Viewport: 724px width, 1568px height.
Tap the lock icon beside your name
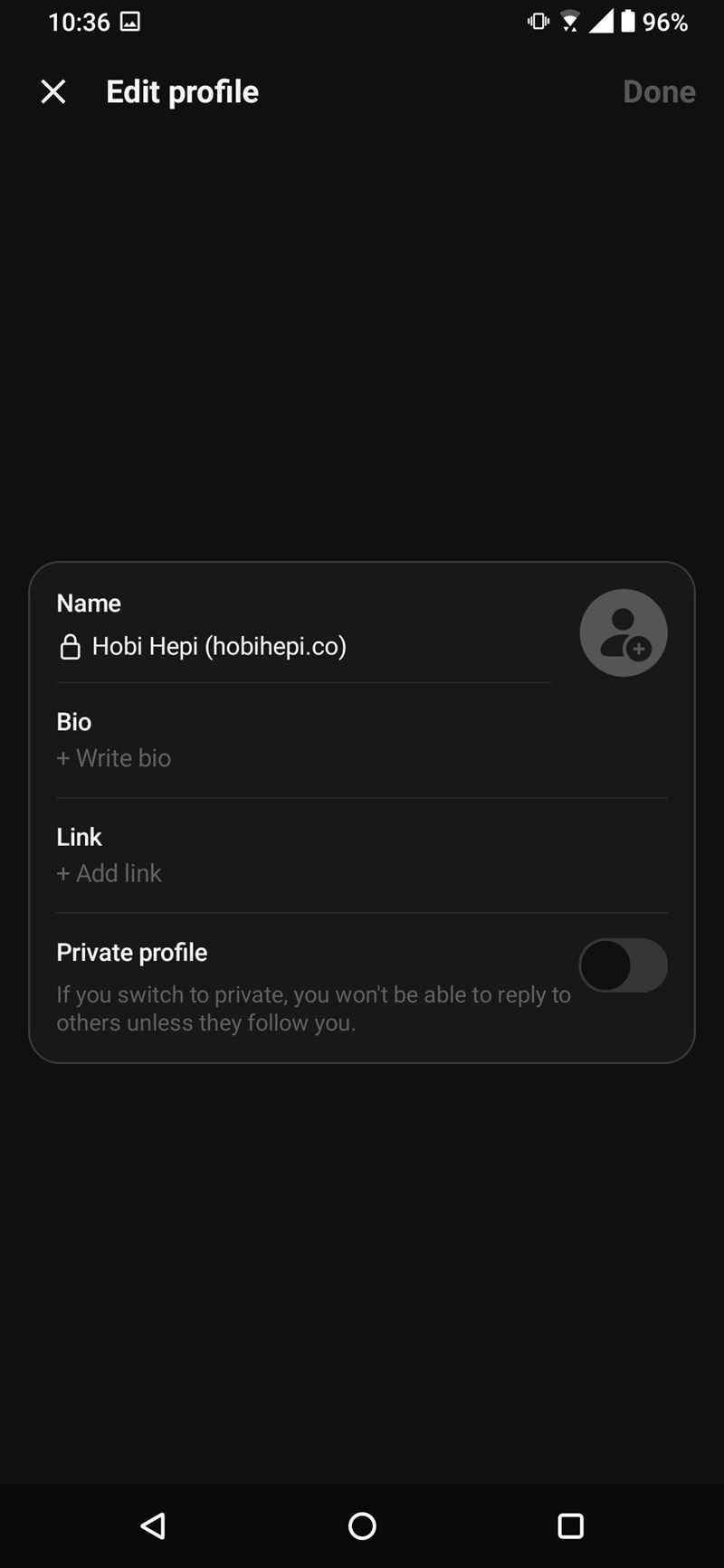coord(71,646)
